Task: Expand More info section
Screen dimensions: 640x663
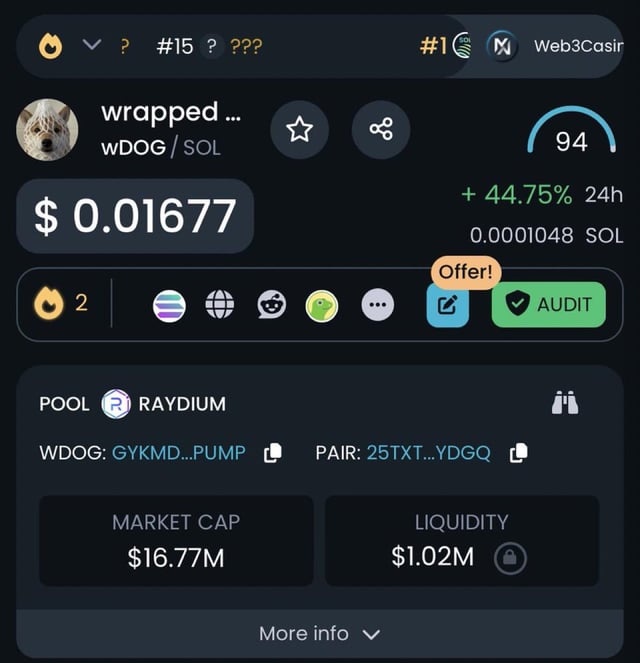Action: pos(319,634)
